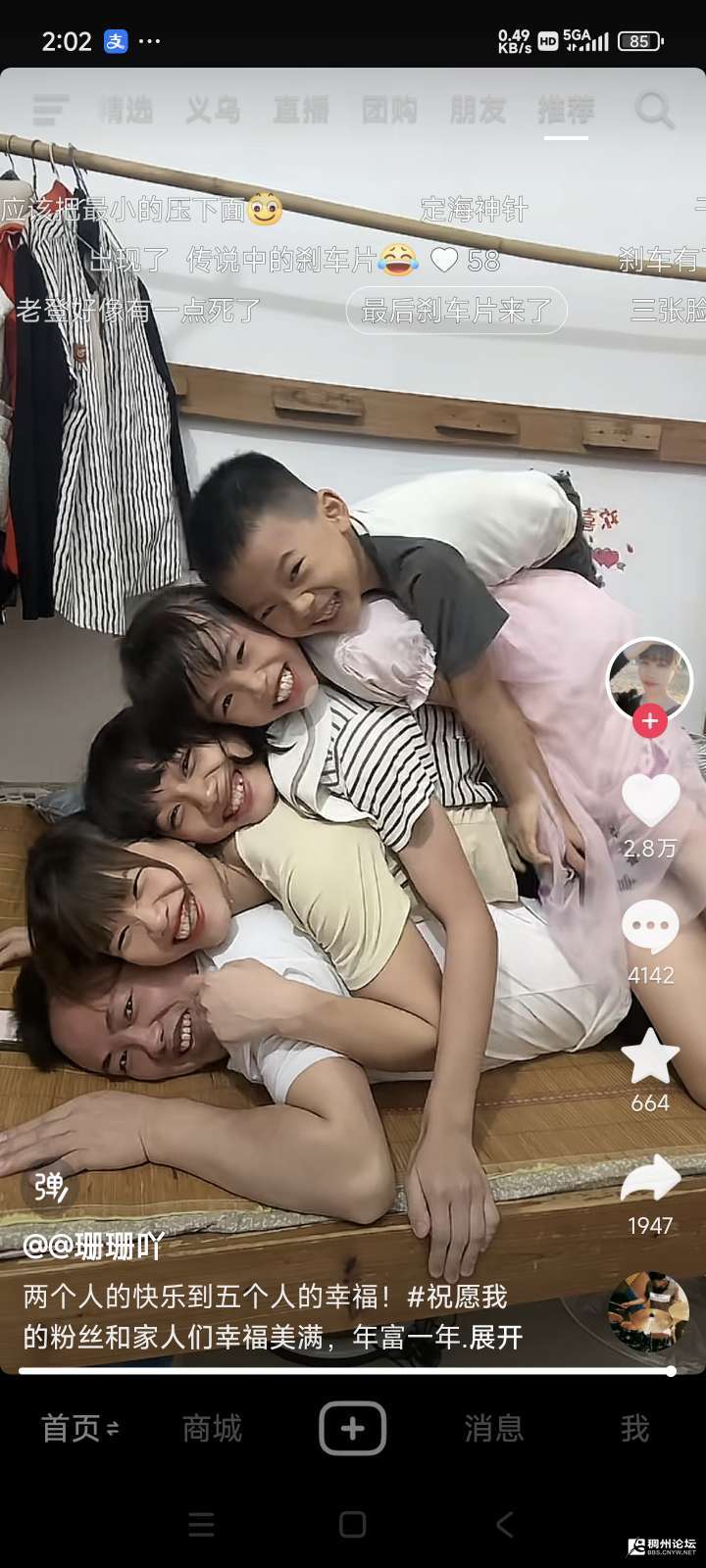Image resolution: width=706 pixels, height=1568 pixels.
Task: Share this video via arrow icon
Action: tap(650, 1179)
